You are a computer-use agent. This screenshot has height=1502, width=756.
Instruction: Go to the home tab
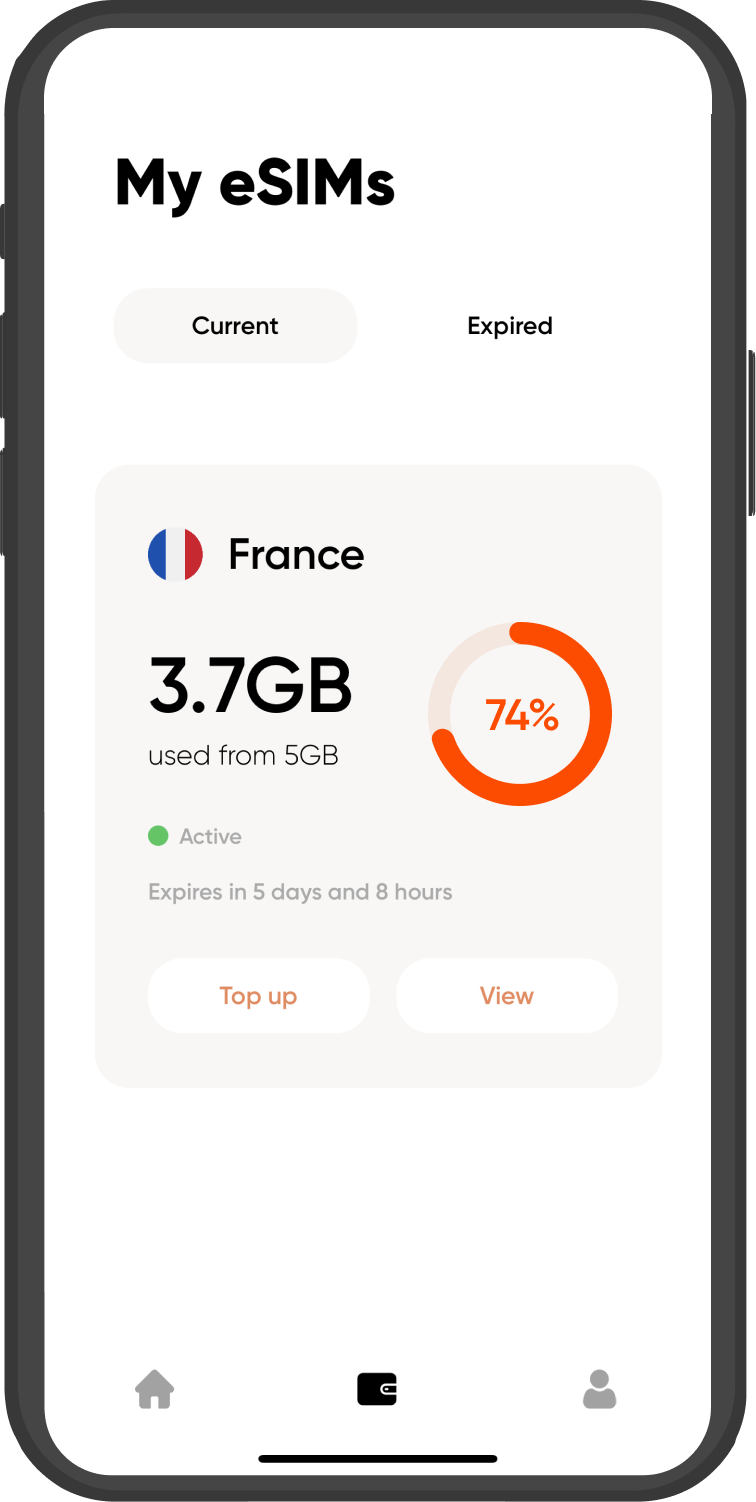click(x=155, y=1390)
